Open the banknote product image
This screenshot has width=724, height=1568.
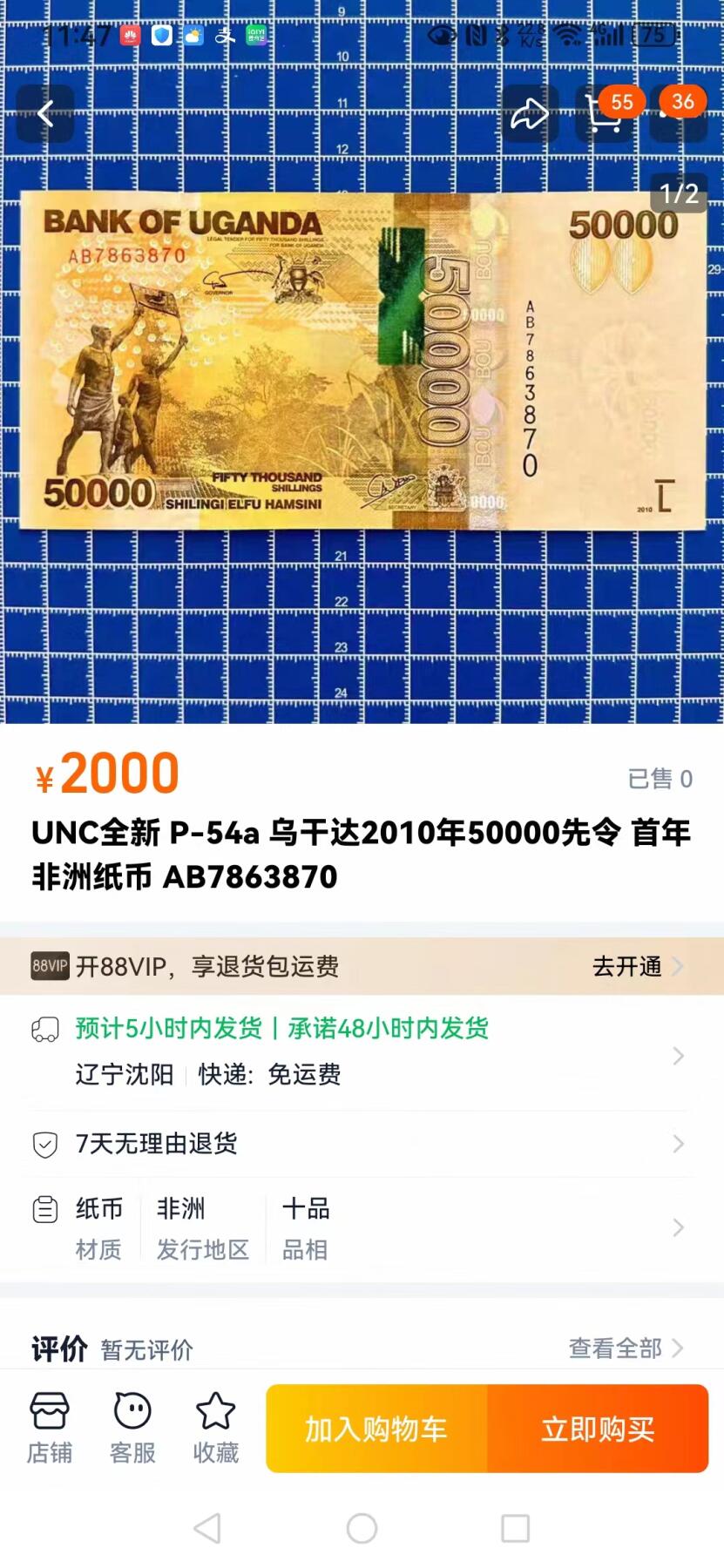pos(362,362)
